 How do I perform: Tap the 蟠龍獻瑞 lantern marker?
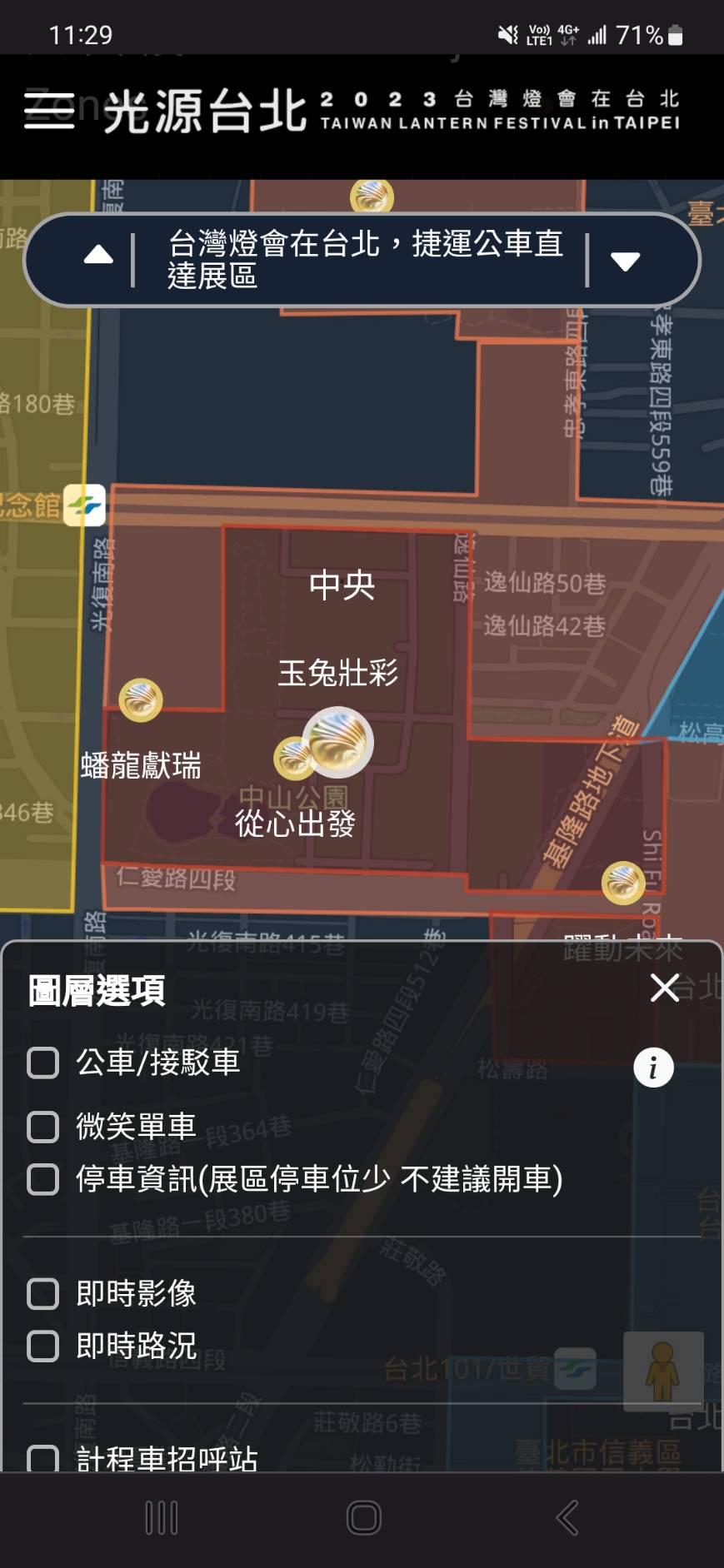point(141,699)
